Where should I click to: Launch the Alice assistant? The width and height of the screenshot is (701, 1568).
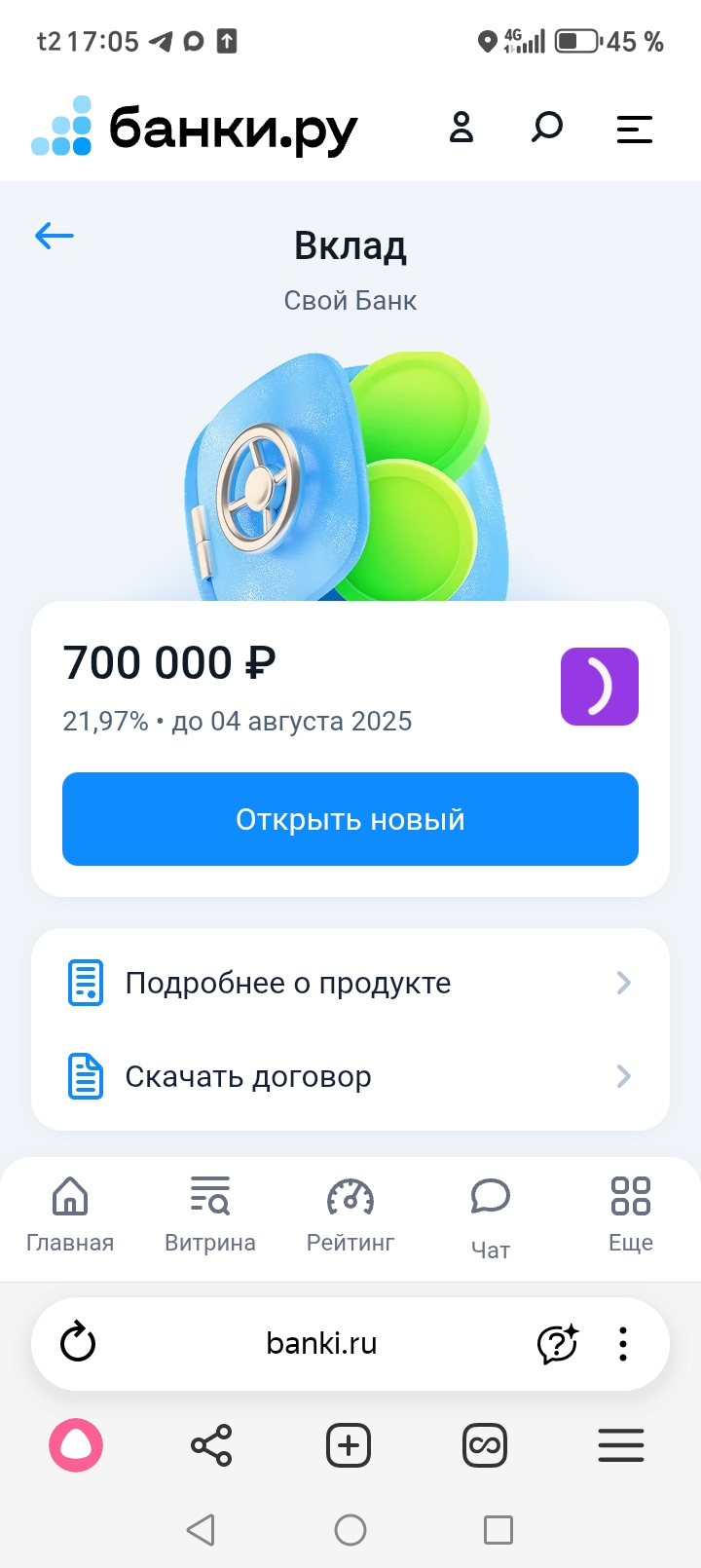tap(76, 1445)
